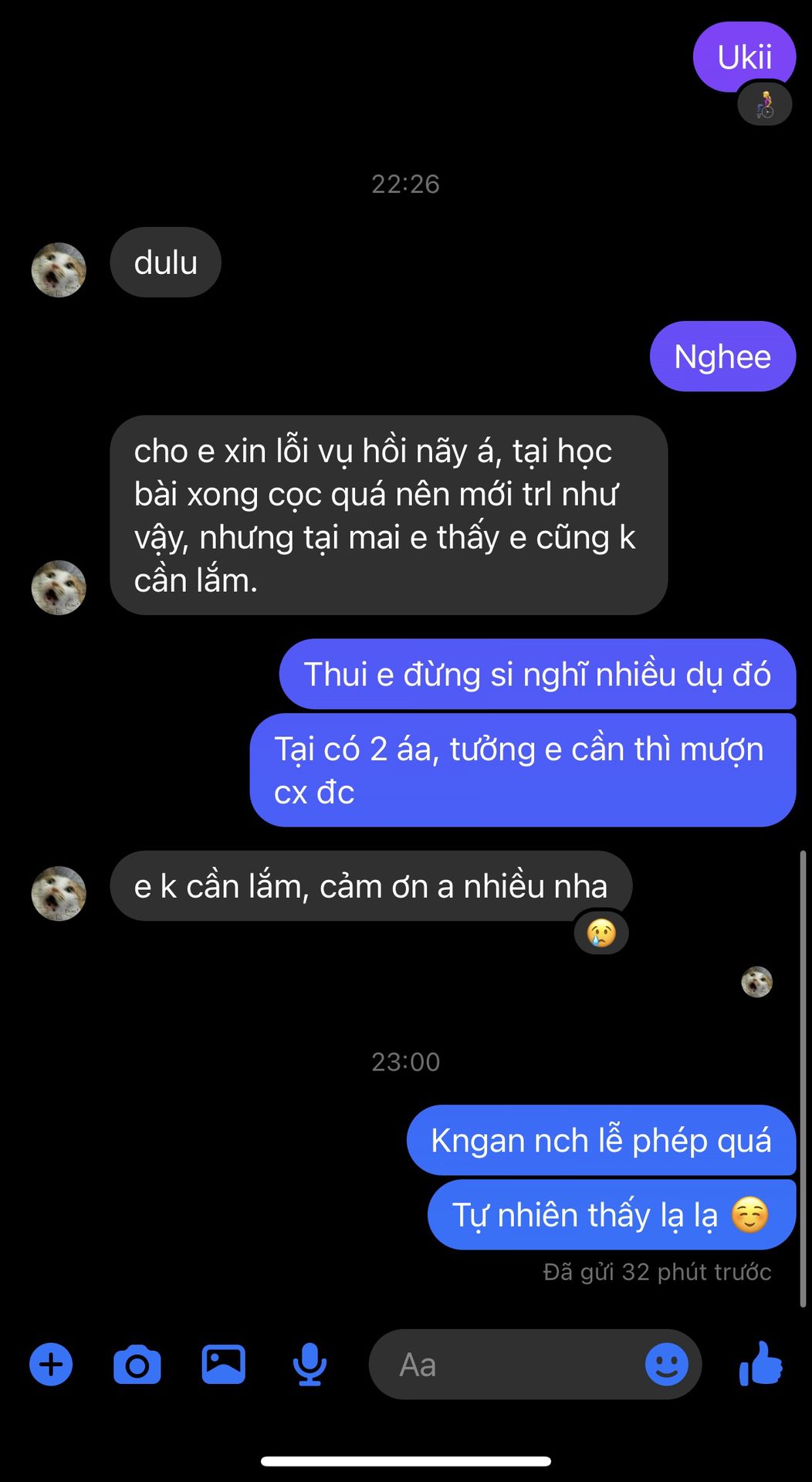Launch the camera from the chat bar
812x1482 pixels.
pyautogui.click(x=137, y=1365)
